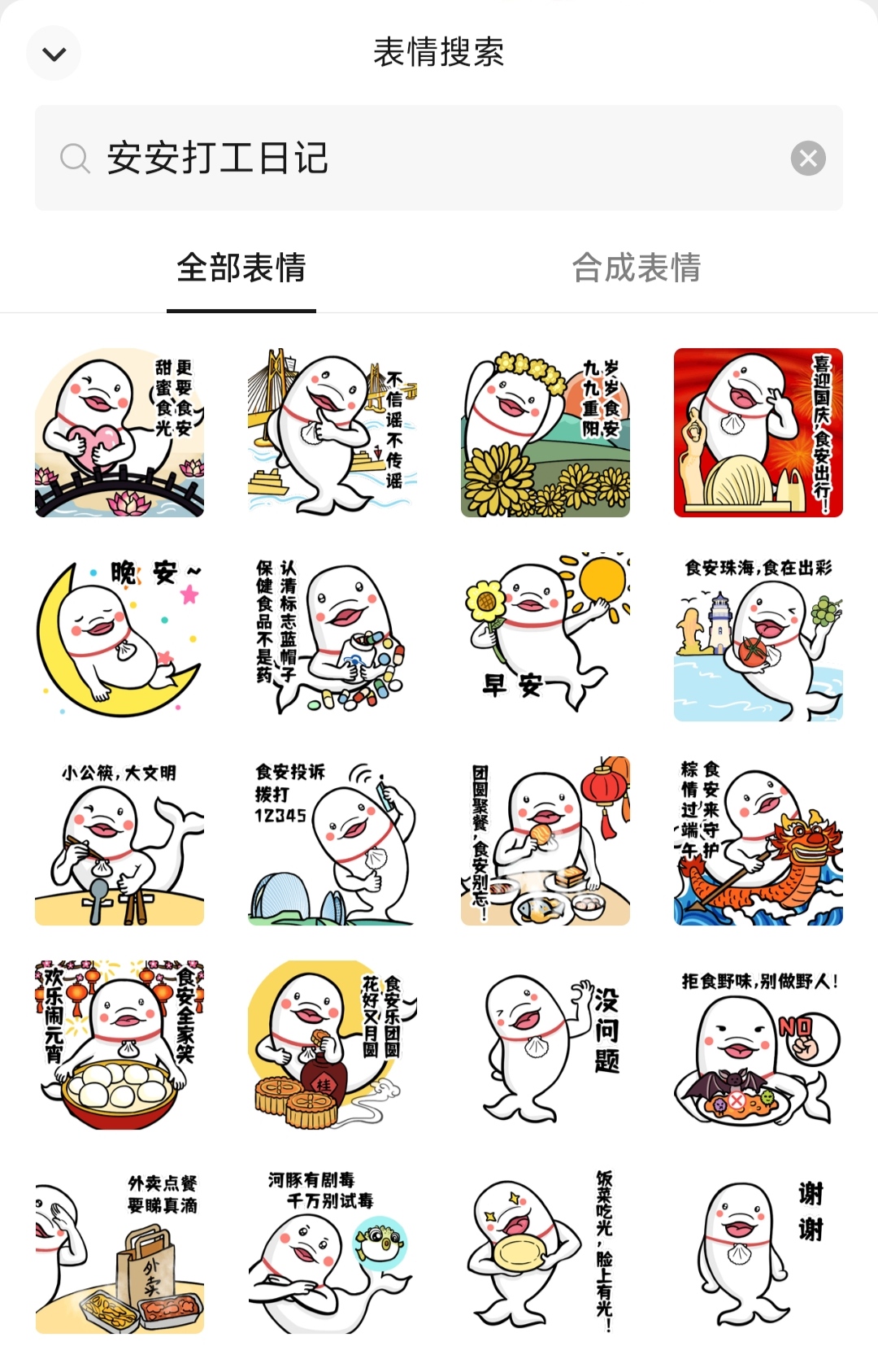Choose the 小公筷,大文明 sticker

(120, 842)
